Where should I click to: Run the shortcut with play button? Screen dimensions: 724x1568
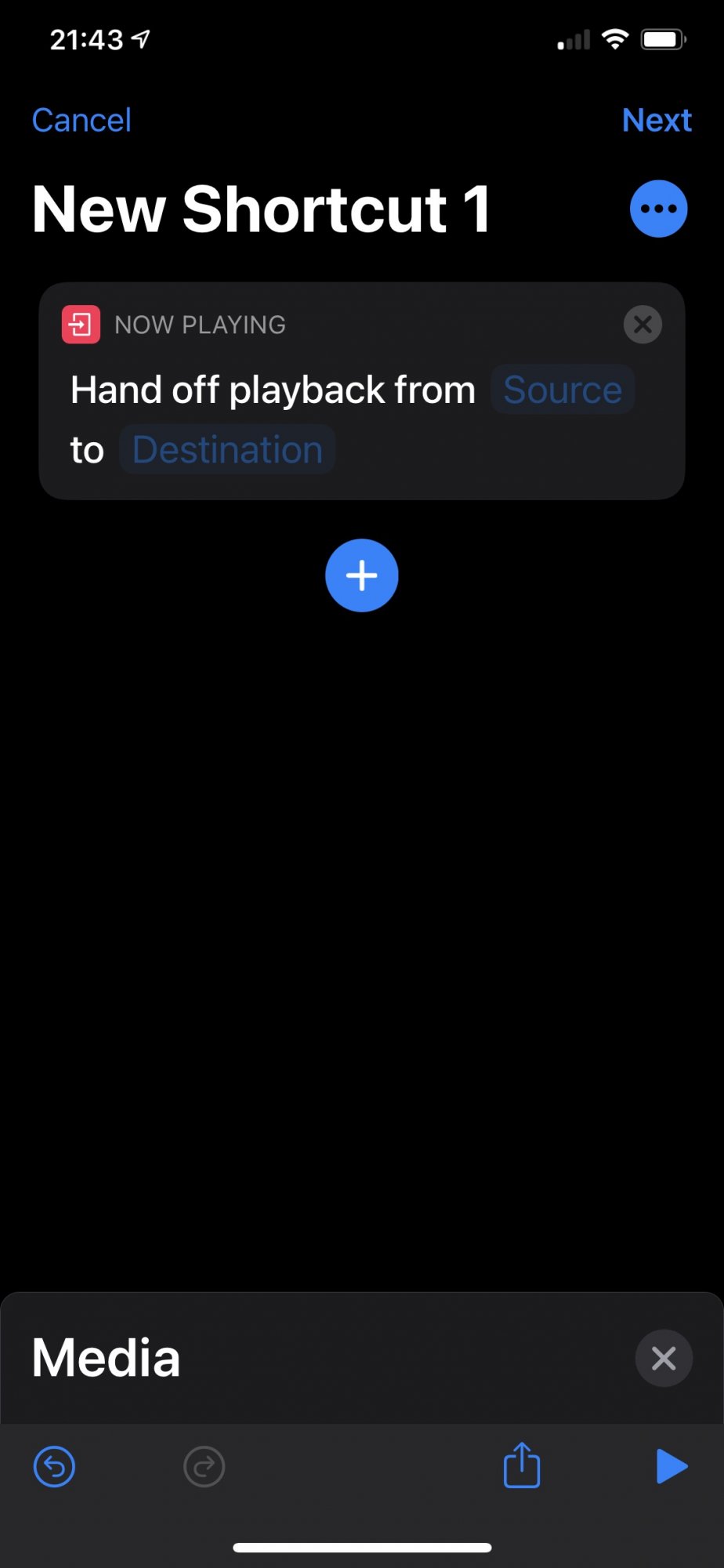[672, 1466]
